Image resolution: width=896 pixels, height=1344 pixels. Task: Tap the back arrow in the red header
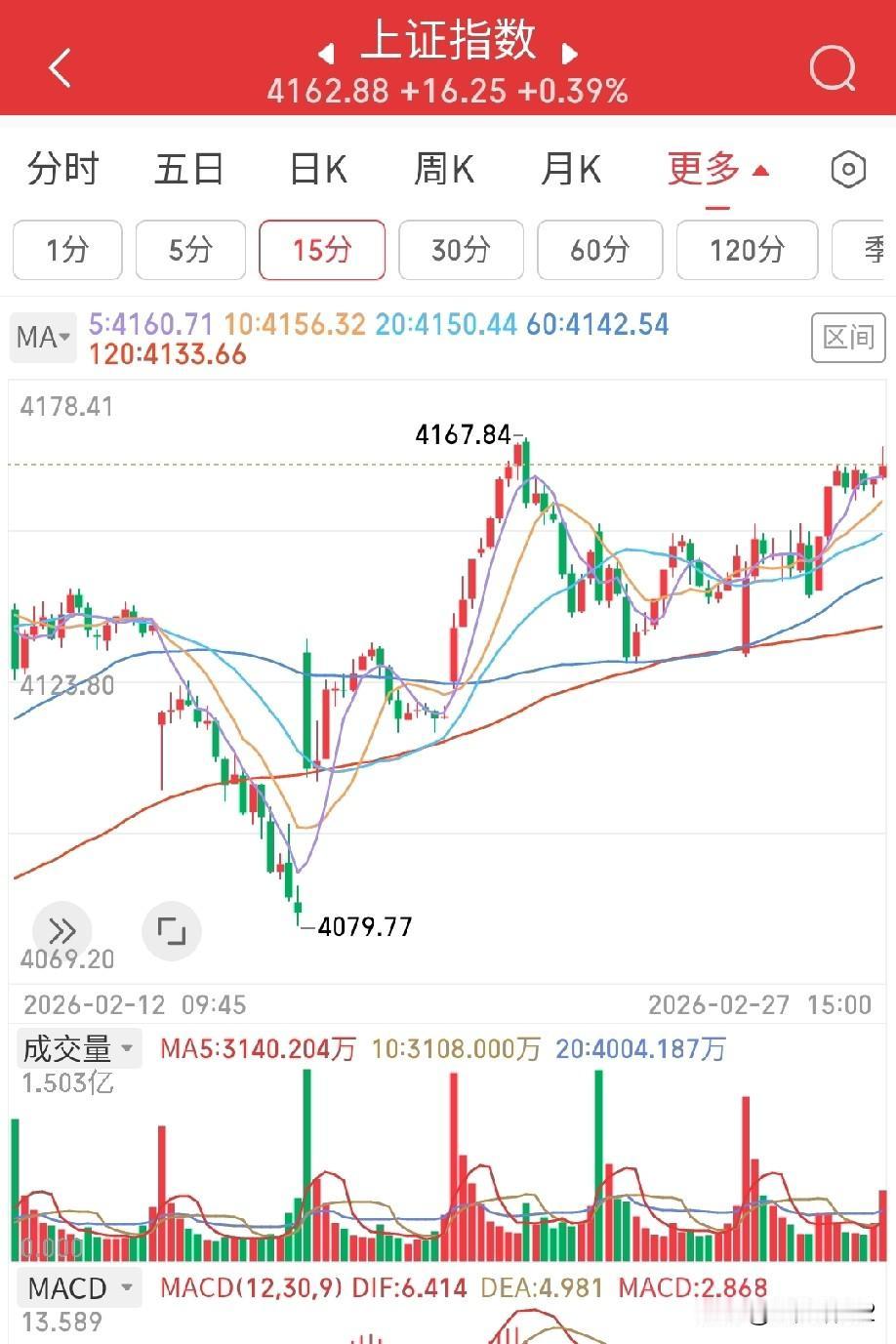pos(61,67)
